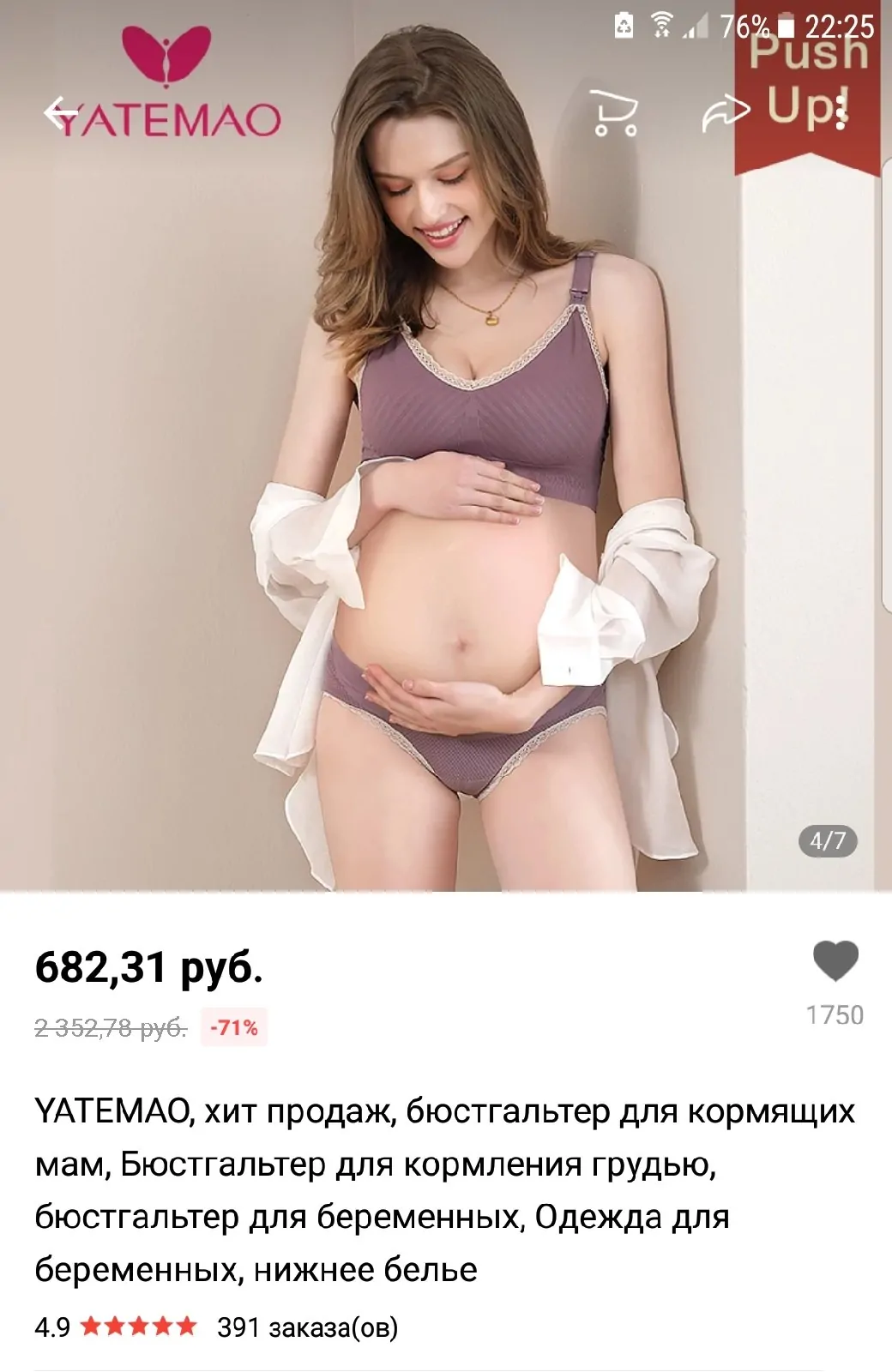Share this product
The width and height of the screenshot is (892, 1372).
click(x=726, y=112)
